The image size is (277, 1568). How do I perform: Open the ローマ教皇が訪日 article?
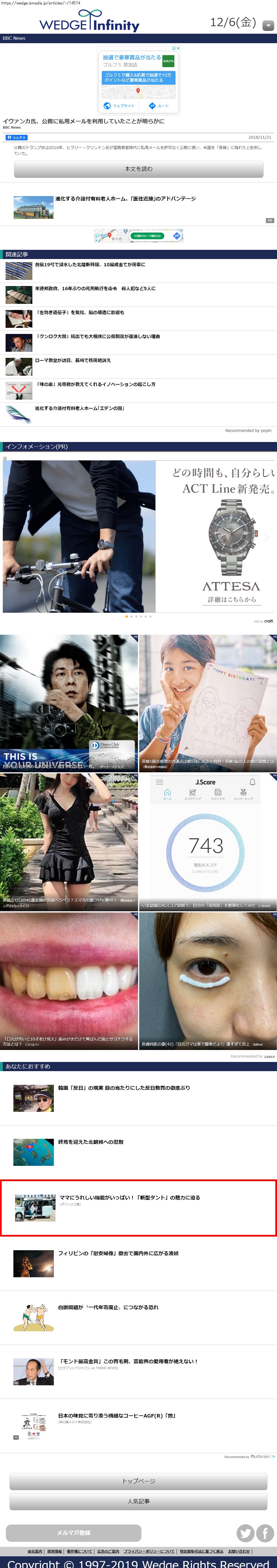73,360
